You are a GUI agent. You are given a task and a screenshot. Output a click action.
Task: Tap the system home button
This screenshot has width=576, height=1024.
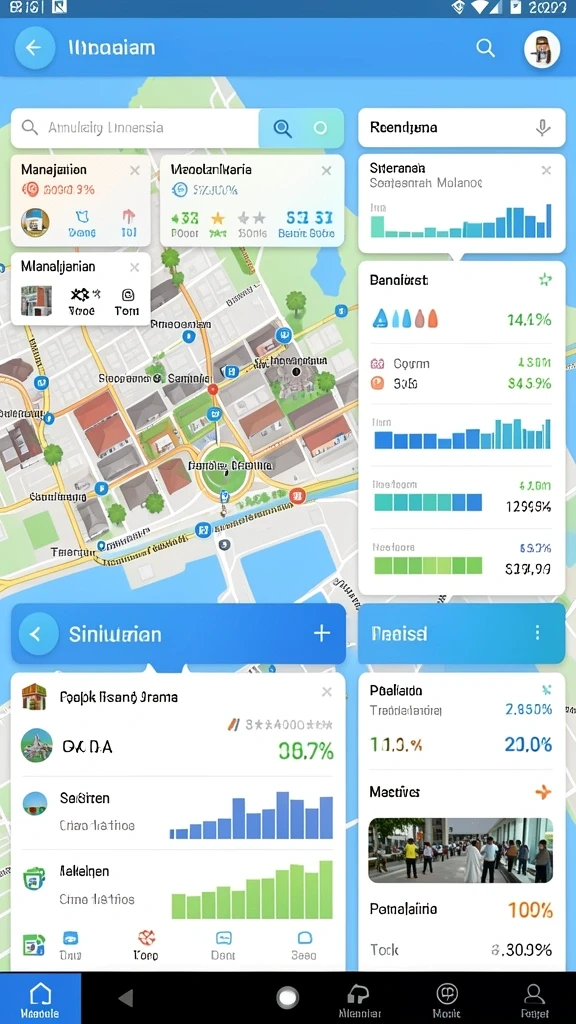287,997
